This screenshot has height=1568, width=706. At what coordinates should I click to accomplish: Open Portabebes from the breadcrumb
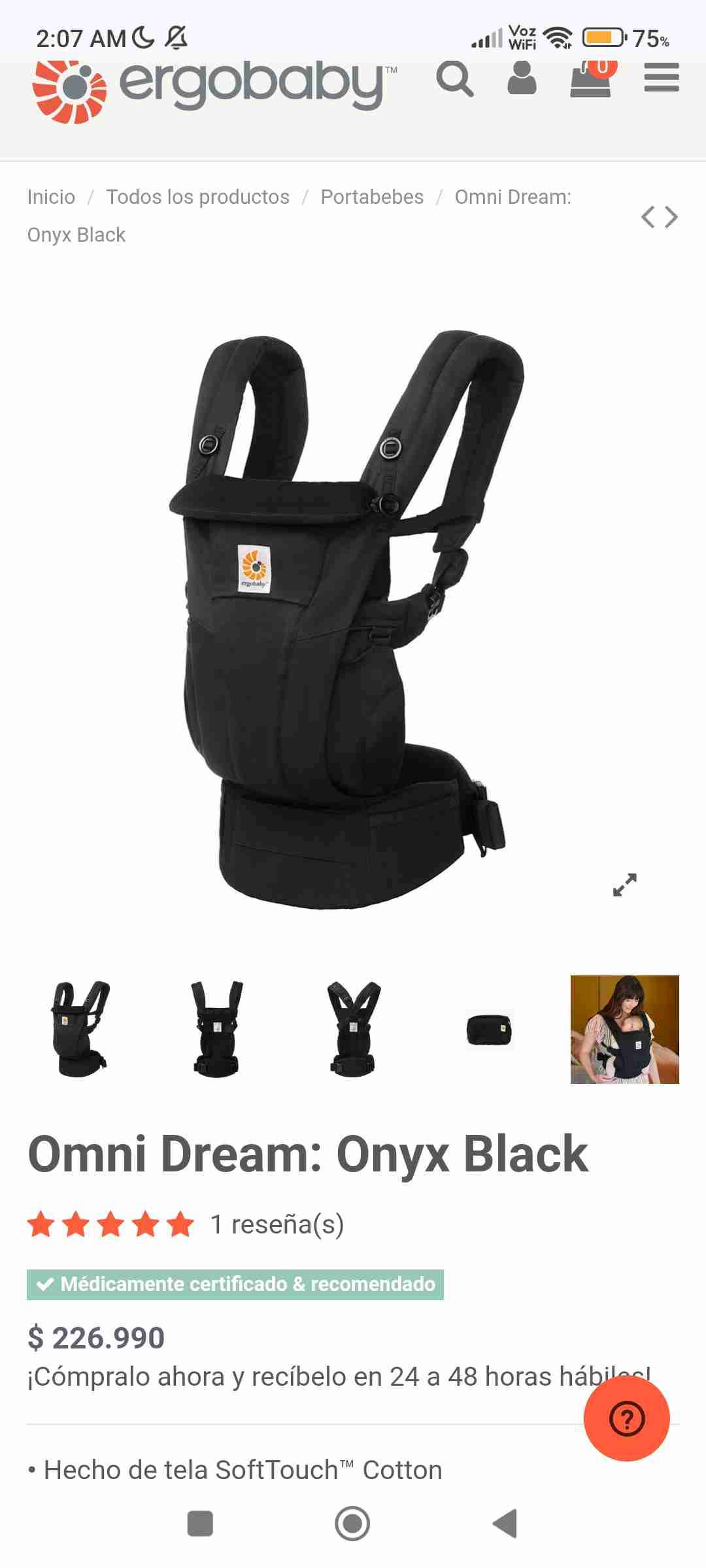click(x=371, y=196)
